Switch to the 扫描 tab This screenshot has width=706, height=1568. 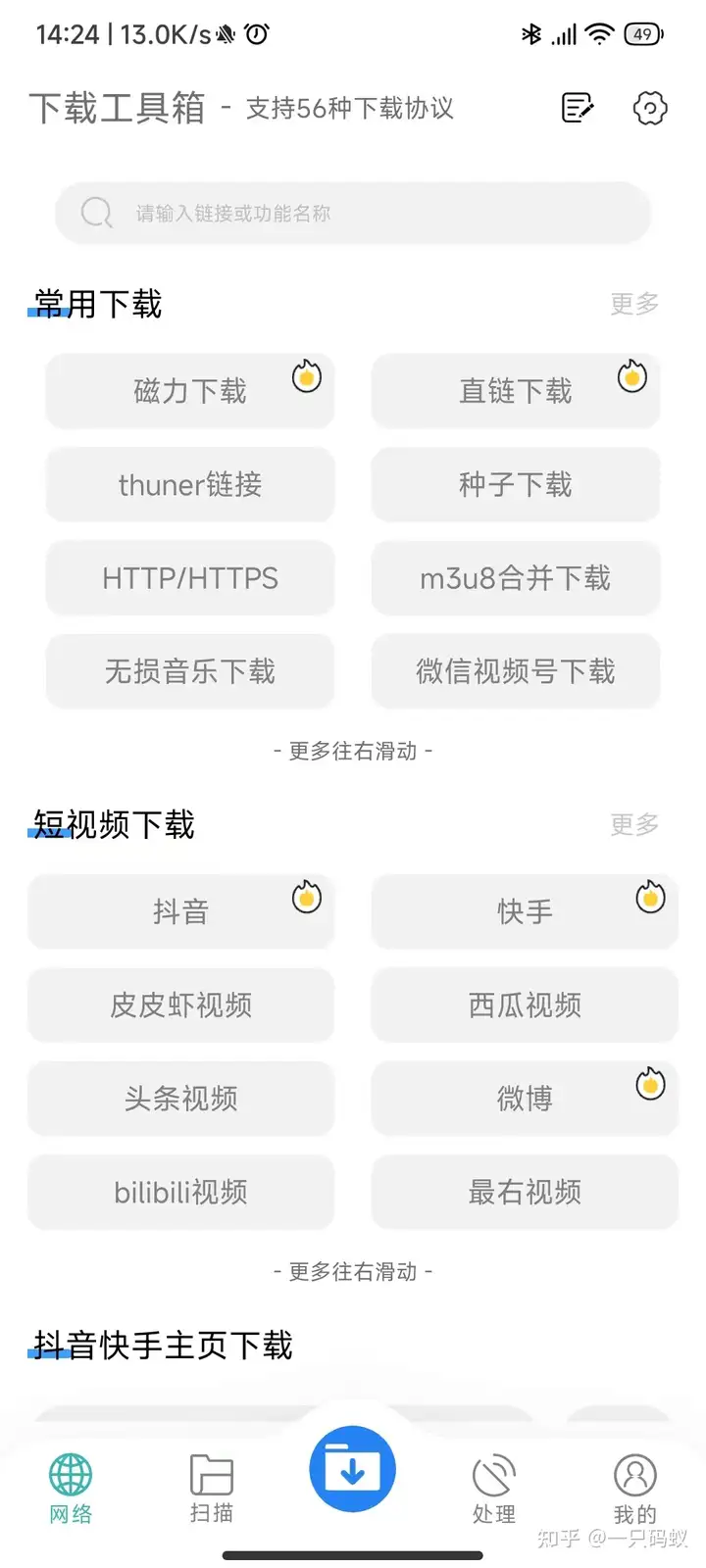click(212, 1489)
